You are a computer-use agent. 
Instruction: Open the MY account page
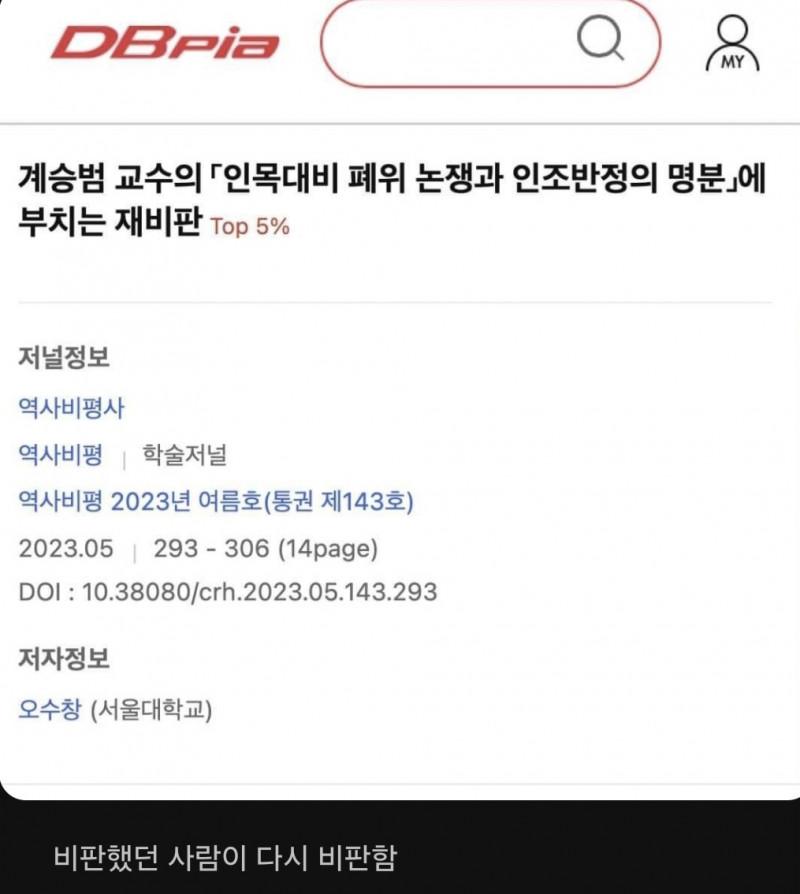point(733,42)
